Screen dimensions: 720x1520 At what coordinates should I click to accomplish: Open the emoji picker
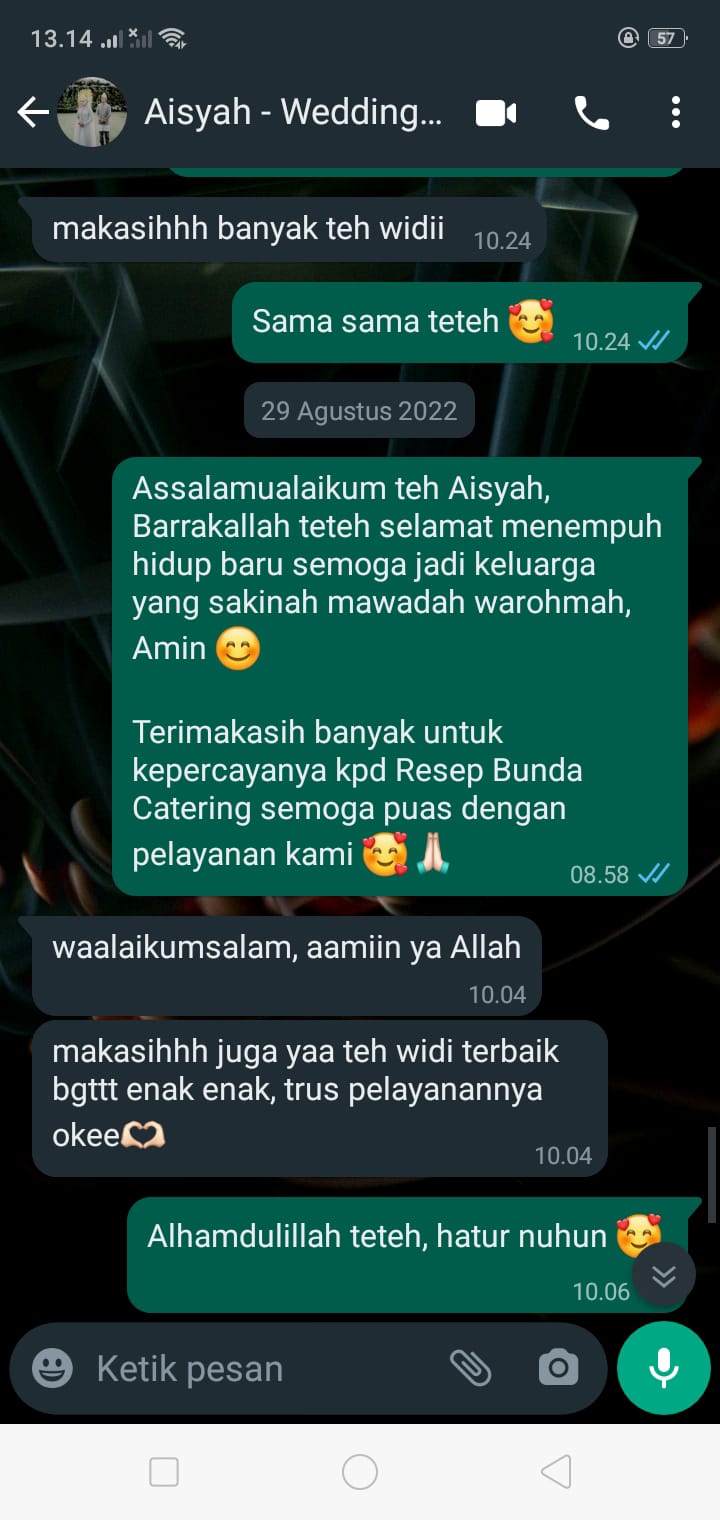coord(52,1368)
